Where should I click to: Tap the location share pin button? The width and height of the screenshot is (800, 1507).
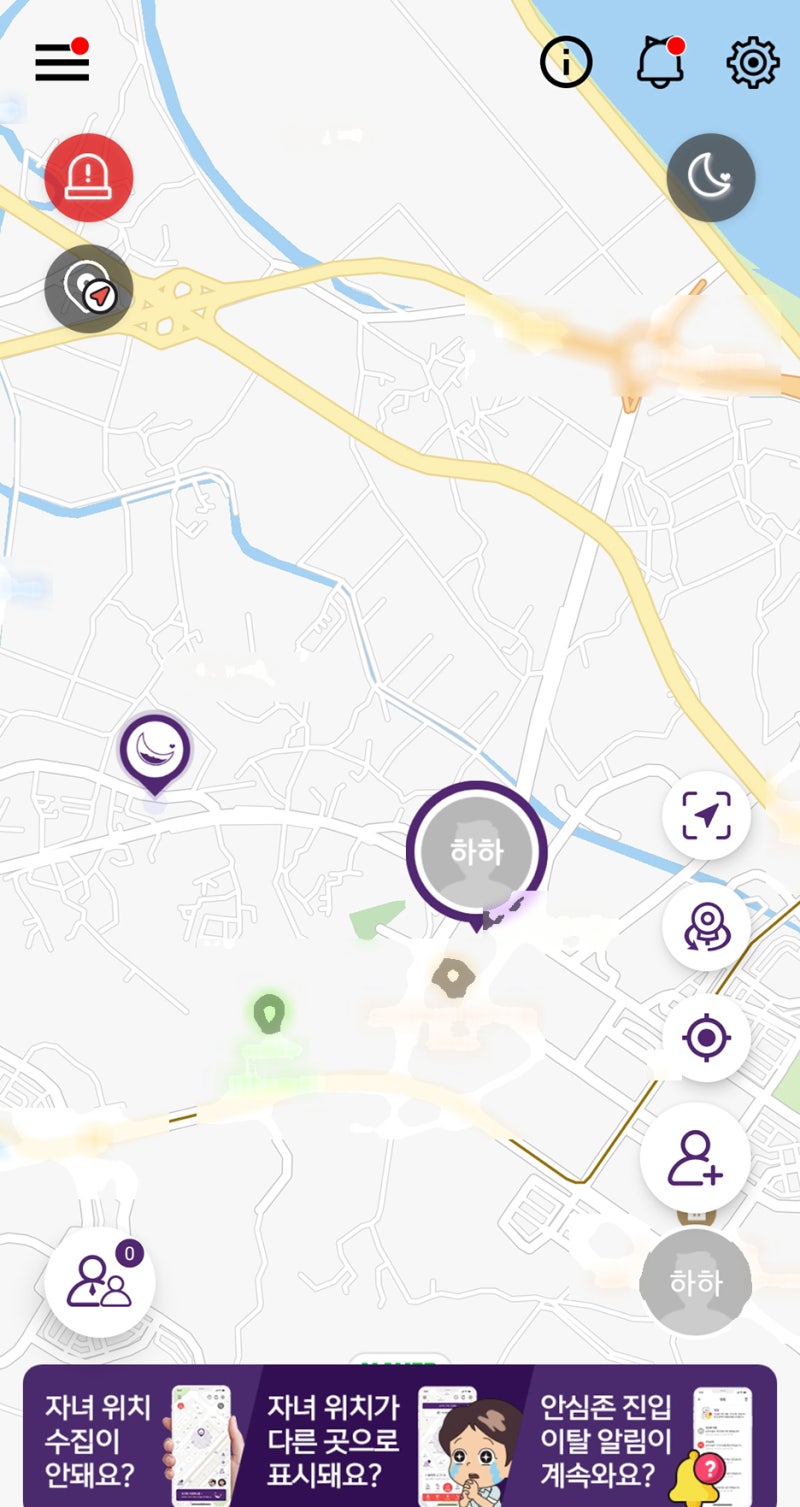[89, 289]
